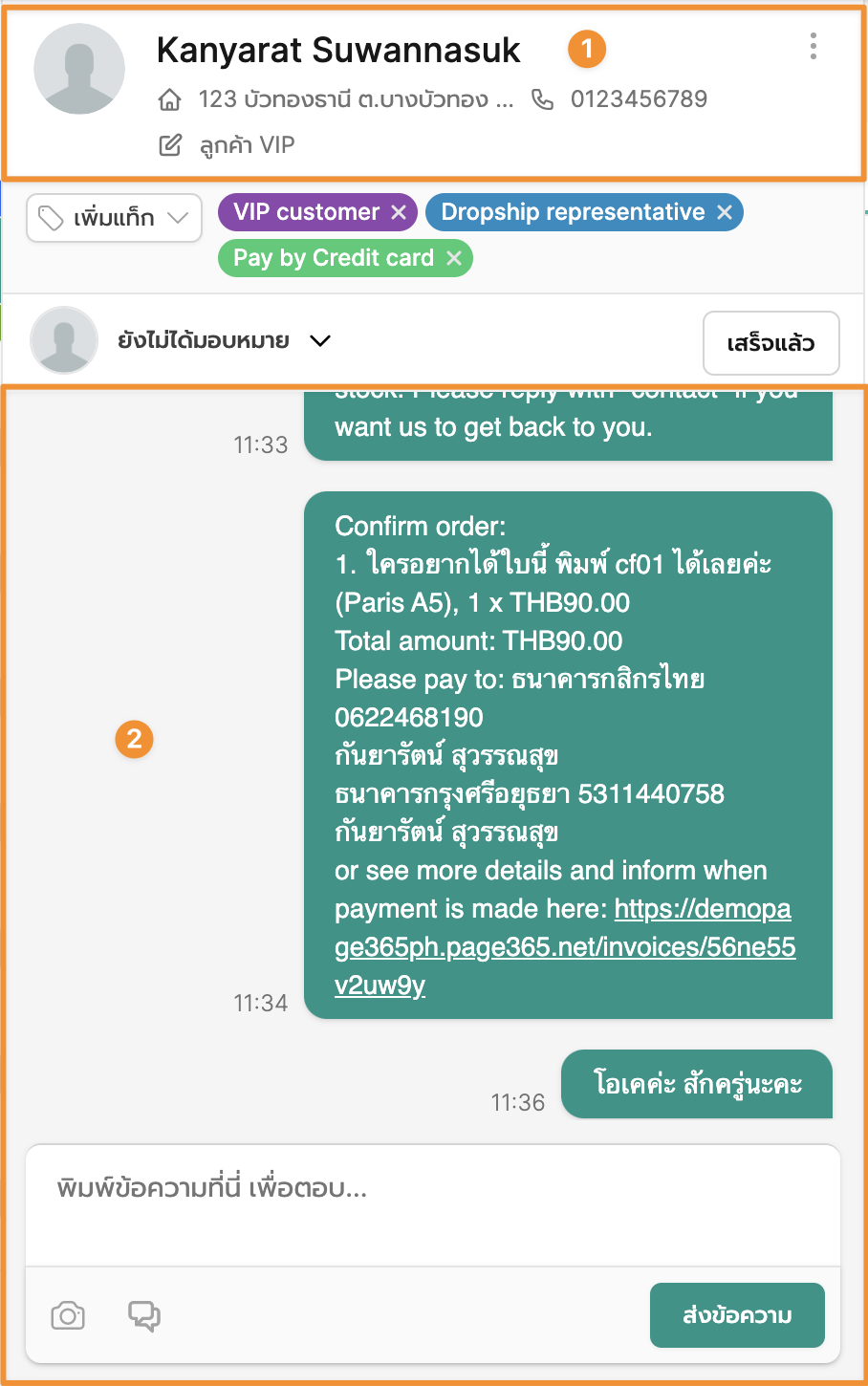This screenshot has width=868, height=1386.
Task: Focus the message reply text field
Action: coord(432,1204)
